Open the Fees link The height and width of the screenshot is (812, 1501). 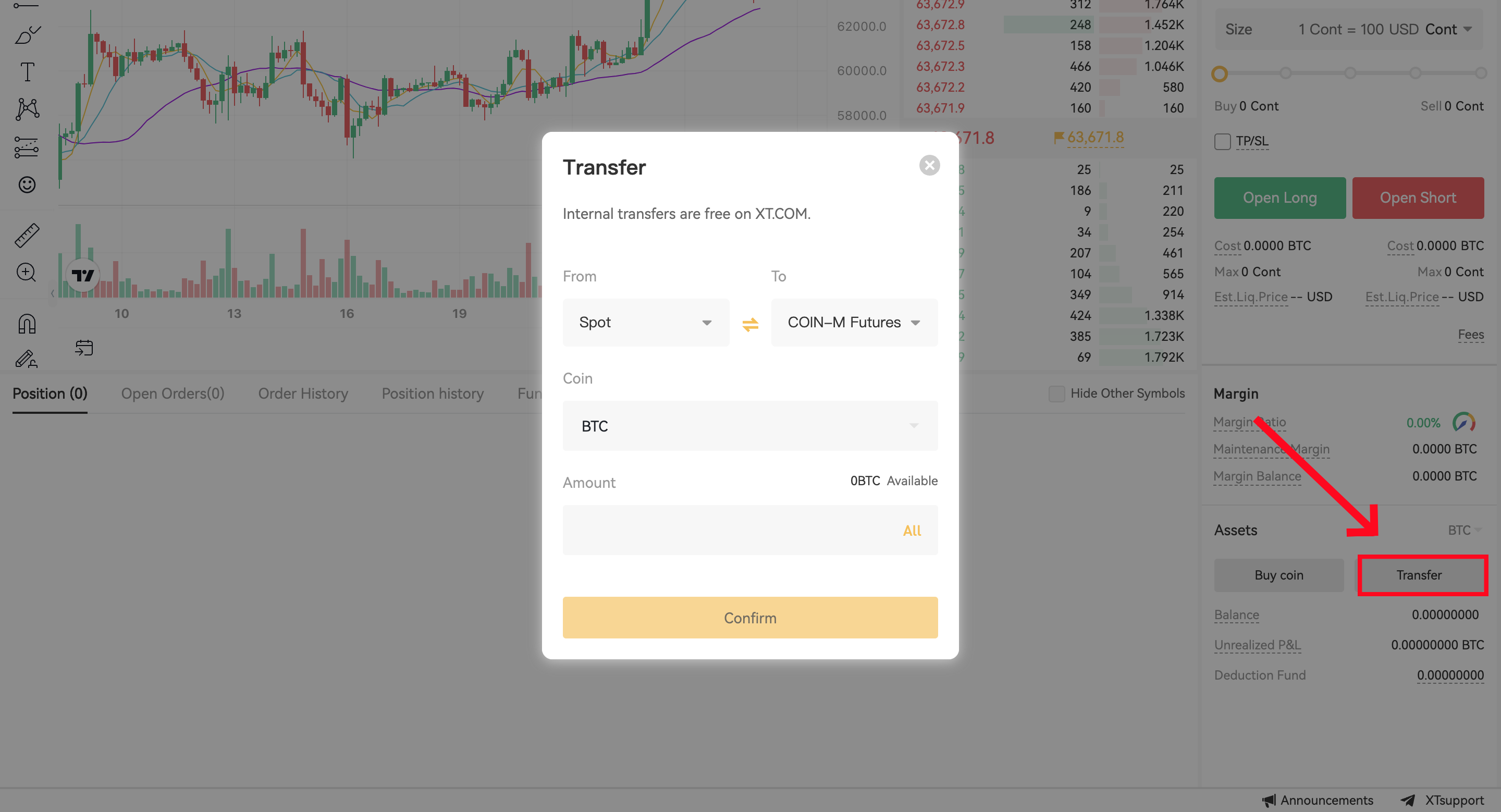tap(1470, 335)
